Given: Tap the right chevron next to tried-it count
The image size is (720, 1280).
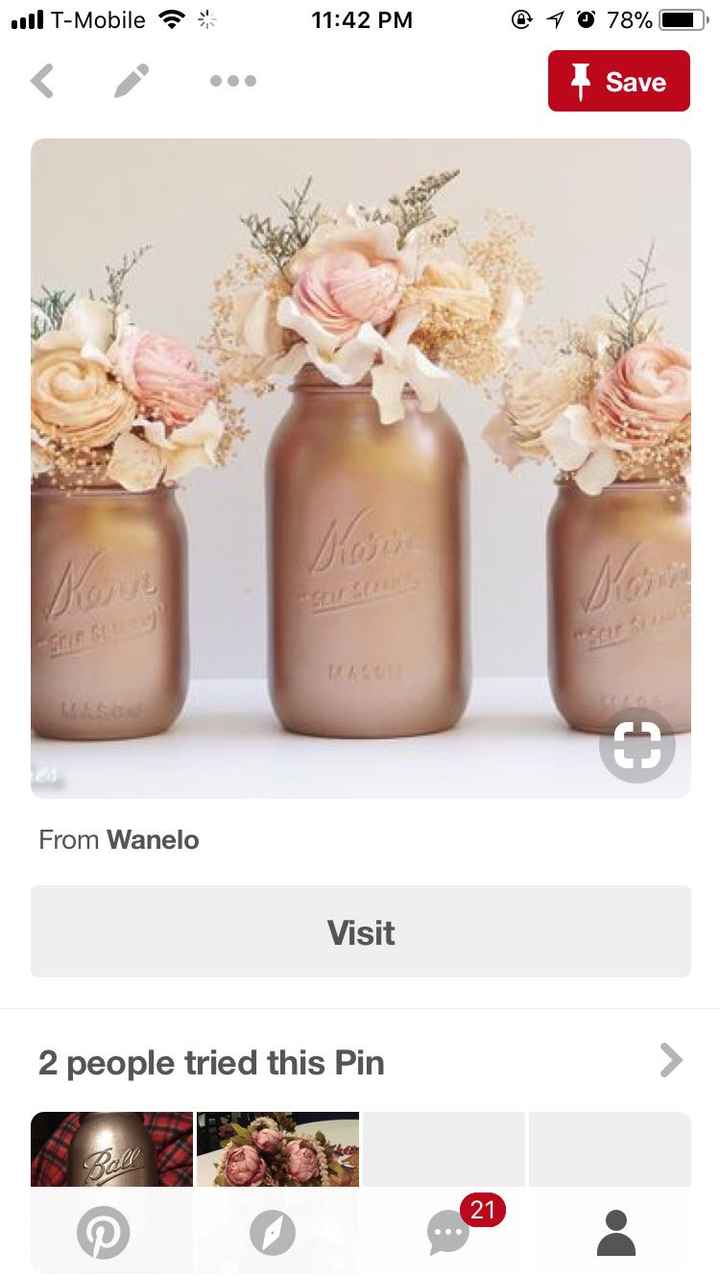Looking at the screenshot, I should tap(671, 1060).
